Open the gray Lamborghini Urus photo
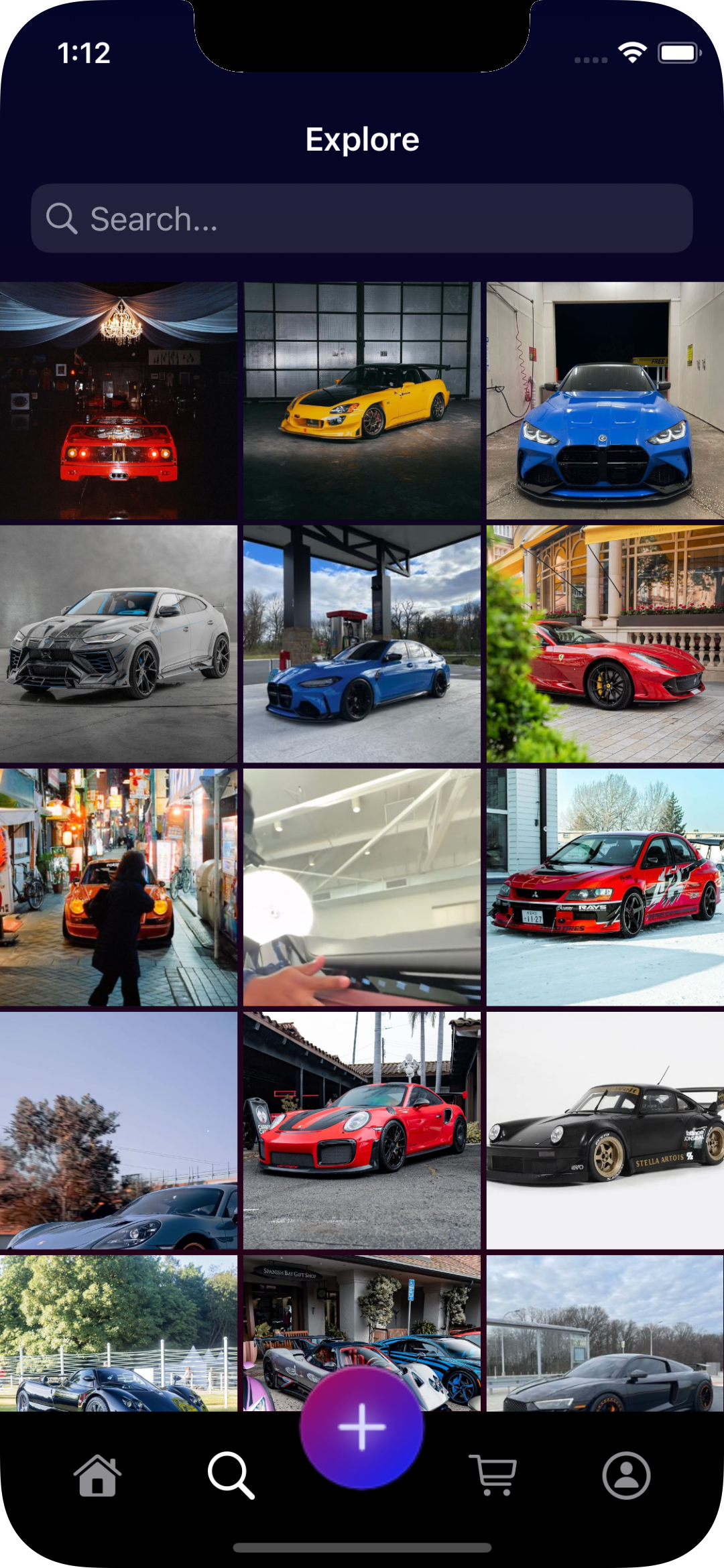This screenshot has height=1568, width=724. click(x=119, y=644)
